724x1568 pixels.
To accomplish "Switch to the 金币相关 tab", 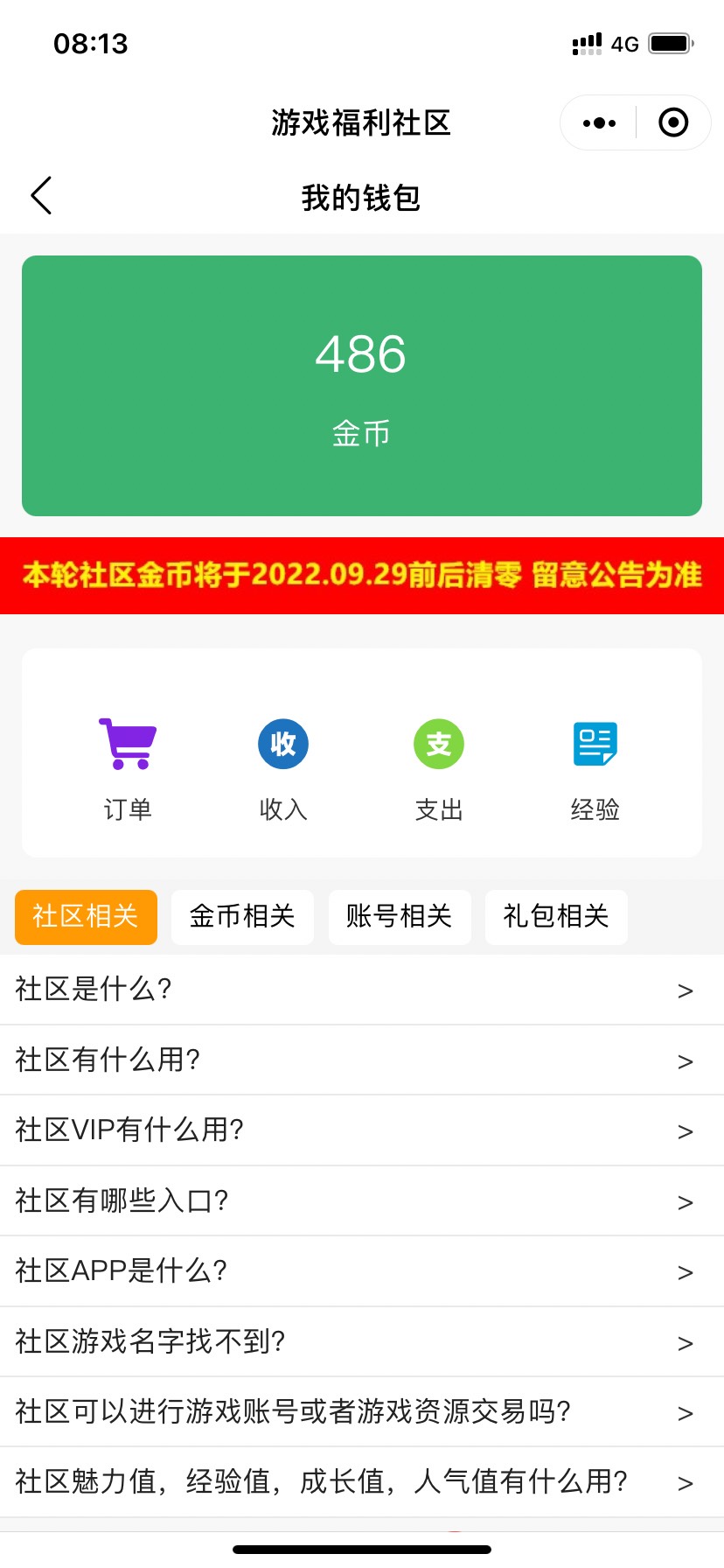I will (x=242, y=917).
